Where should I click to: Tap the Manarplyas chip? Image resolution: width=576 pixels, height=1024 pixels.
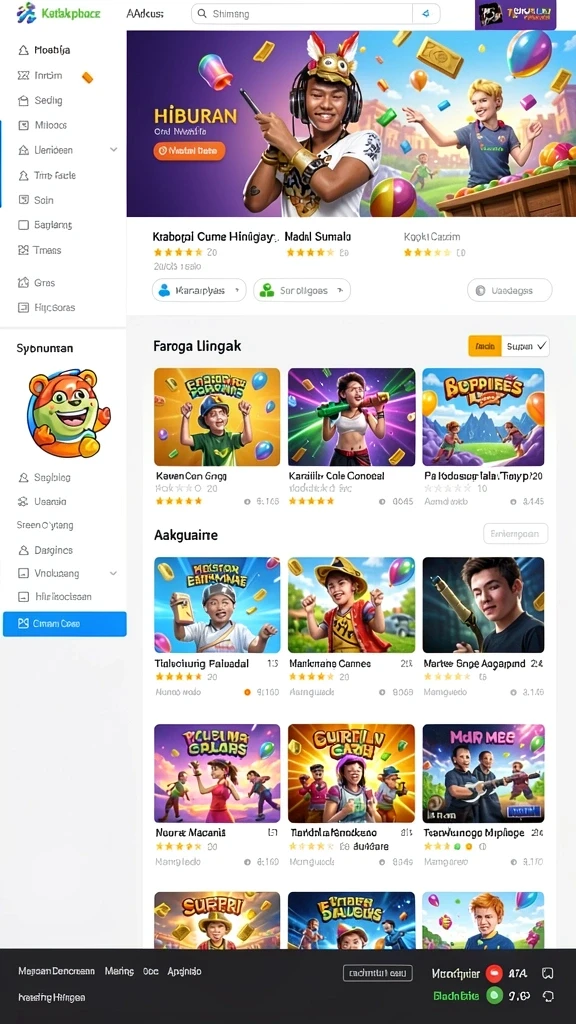pyautogui.click(x=199, y=291)
